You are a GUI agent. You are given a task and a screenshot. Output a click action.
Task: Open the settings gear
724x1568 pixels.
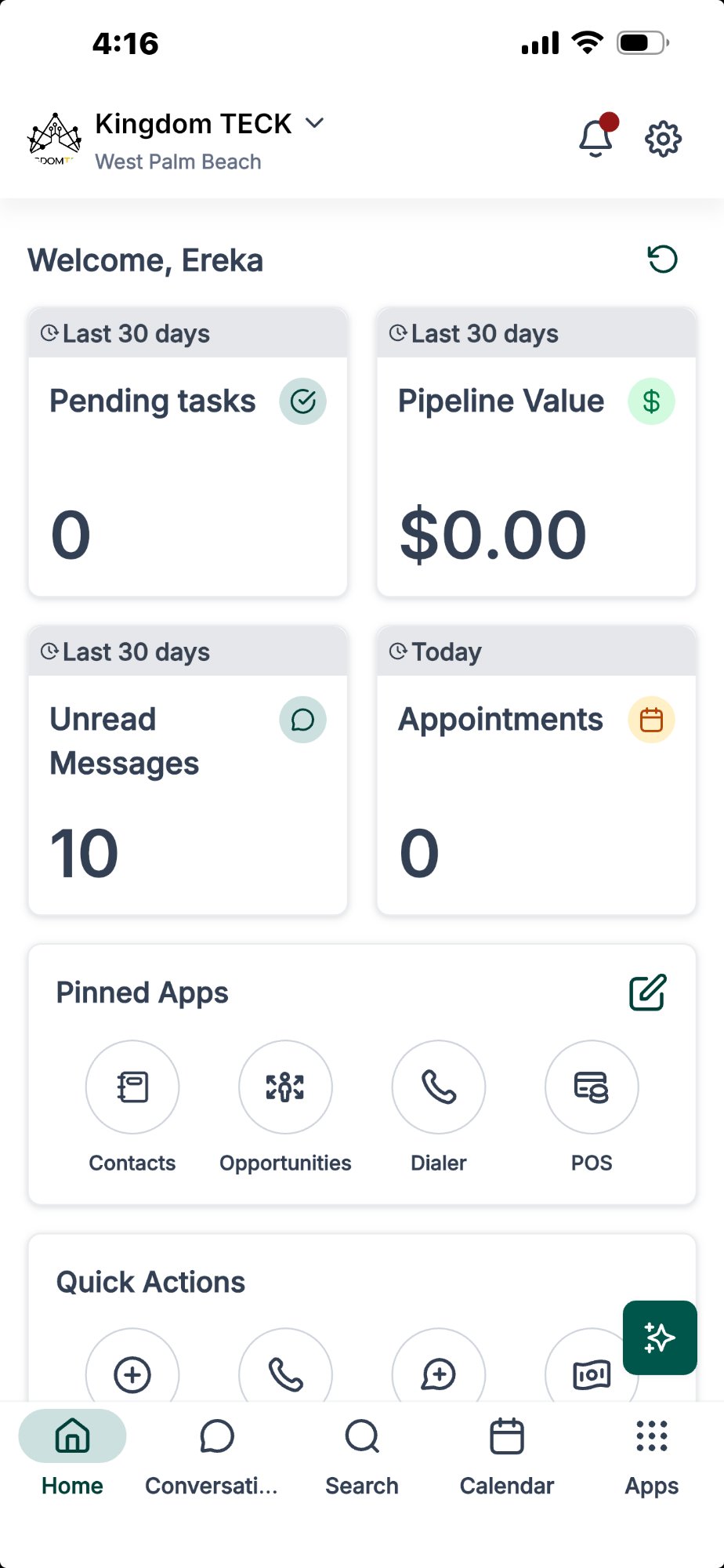(x=662, y=139)
